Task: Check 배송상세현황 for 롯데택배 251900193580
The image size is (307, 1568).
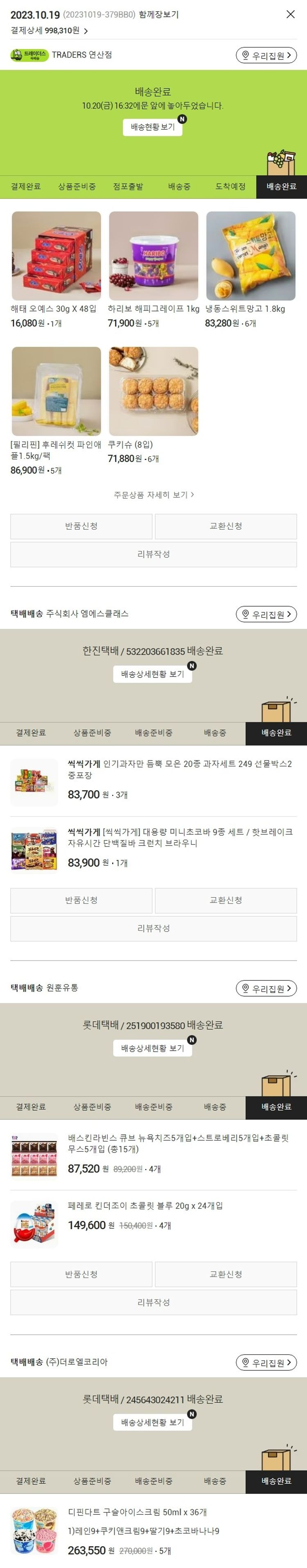Action: 152,1048
